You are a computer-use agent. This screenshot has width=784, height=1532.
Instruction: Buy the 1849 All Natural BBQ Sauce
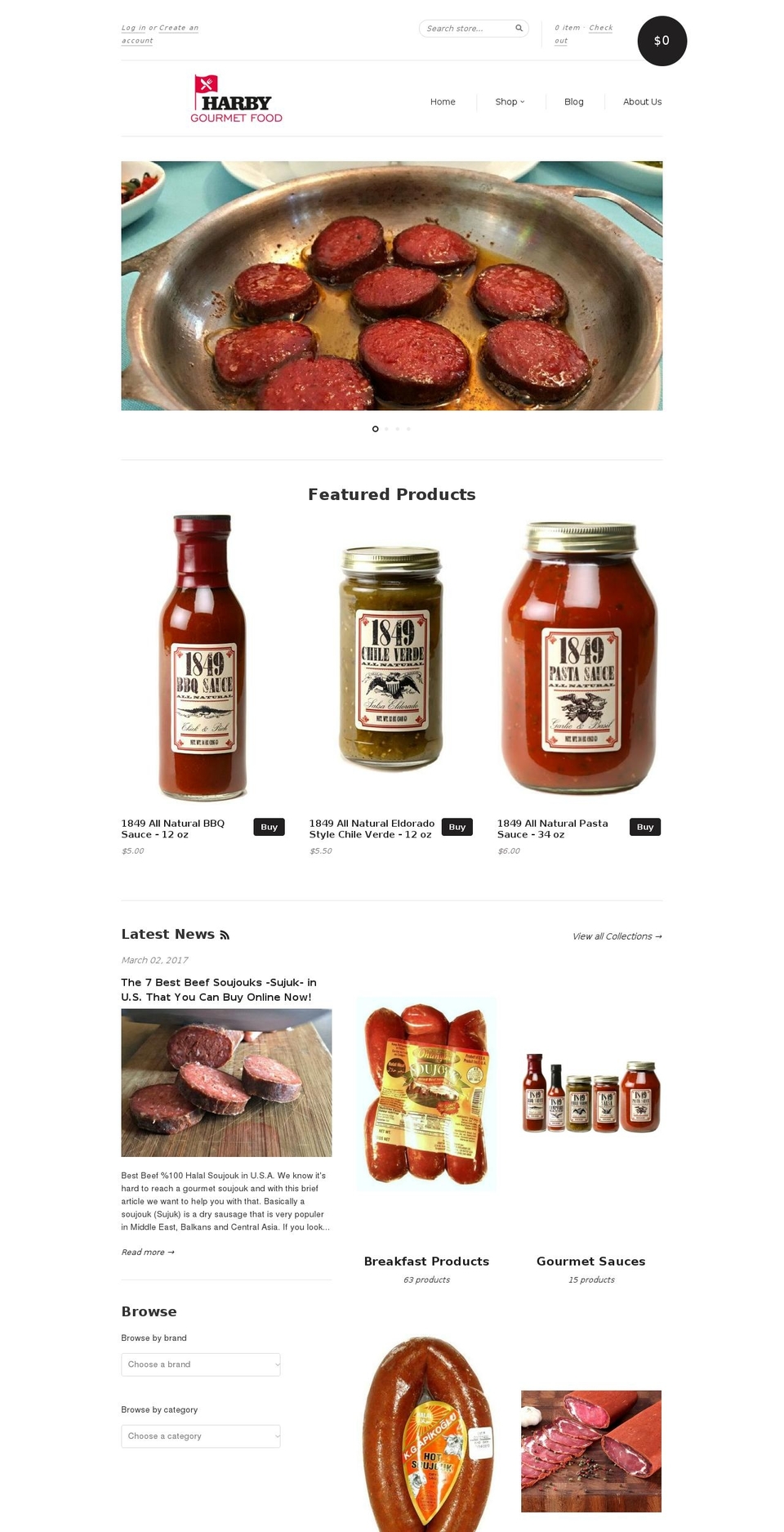click(269, 827)
